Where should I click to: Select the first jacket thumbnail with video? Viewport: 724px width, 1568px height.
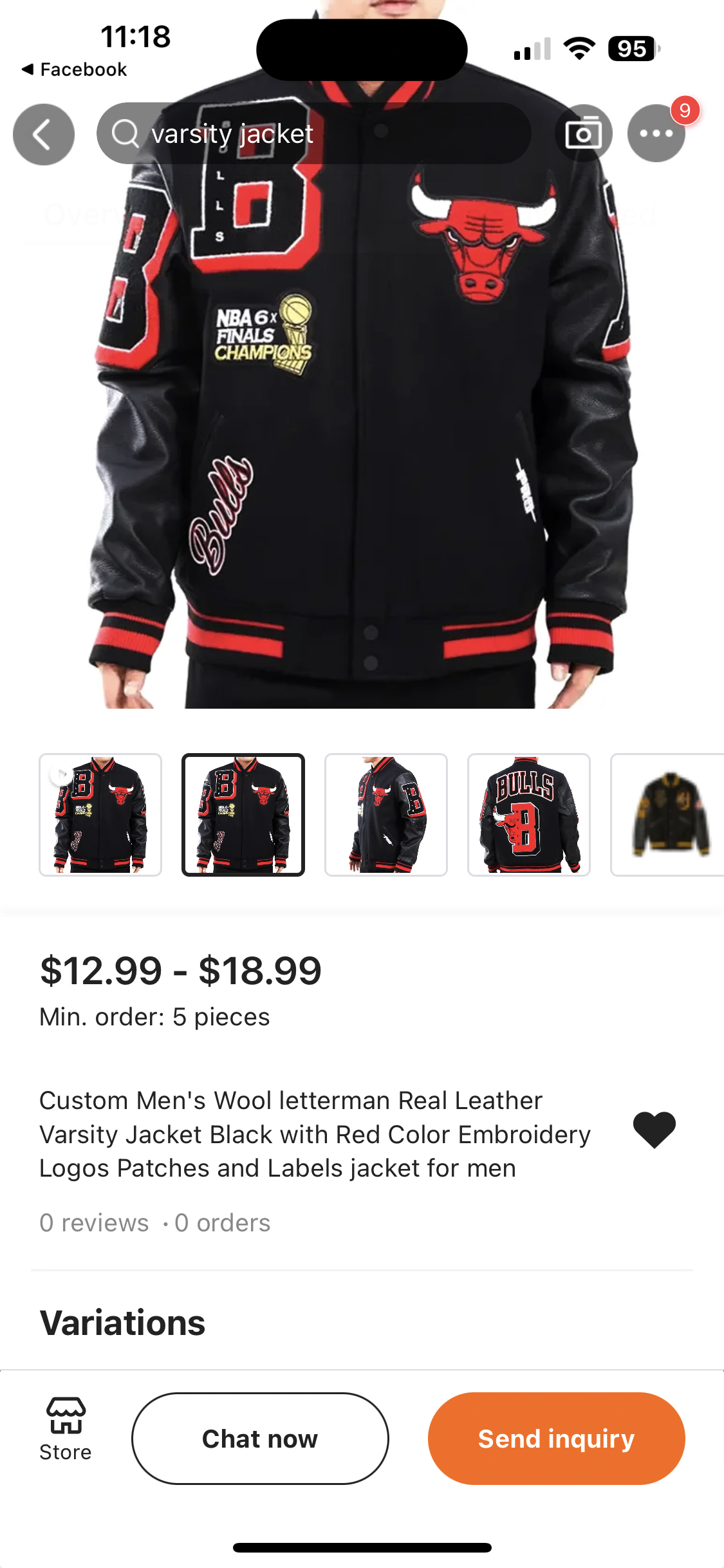(100, 815)
